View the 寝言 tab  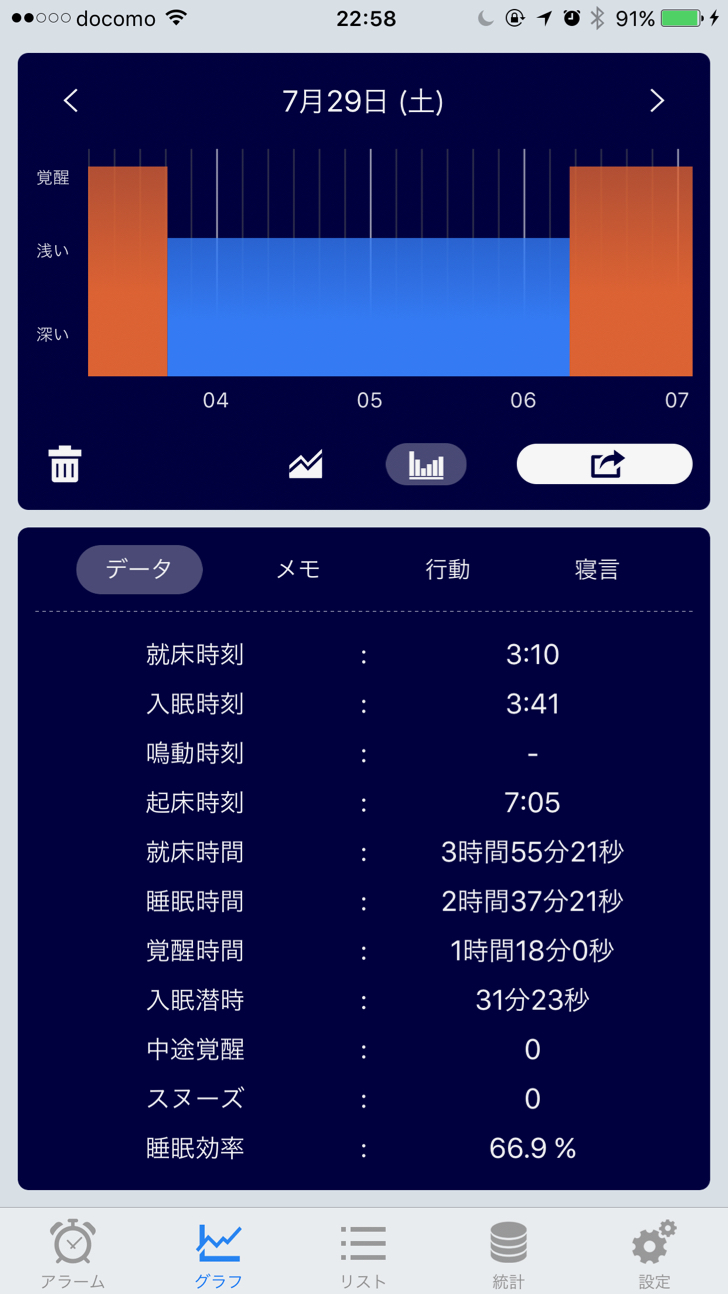pyautogui.click(x=597, y=569)
